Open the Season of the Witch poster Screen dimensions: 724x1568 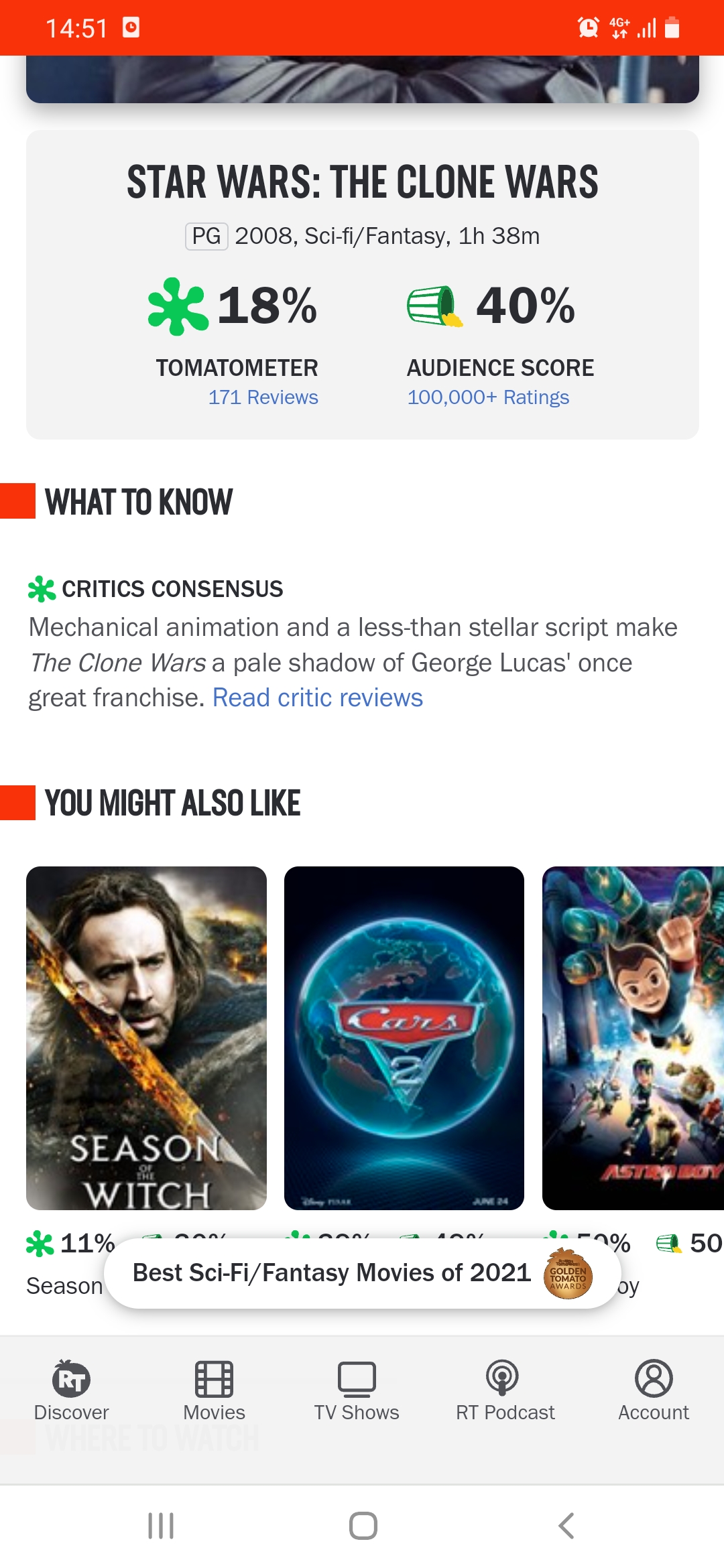point(146,1038)
